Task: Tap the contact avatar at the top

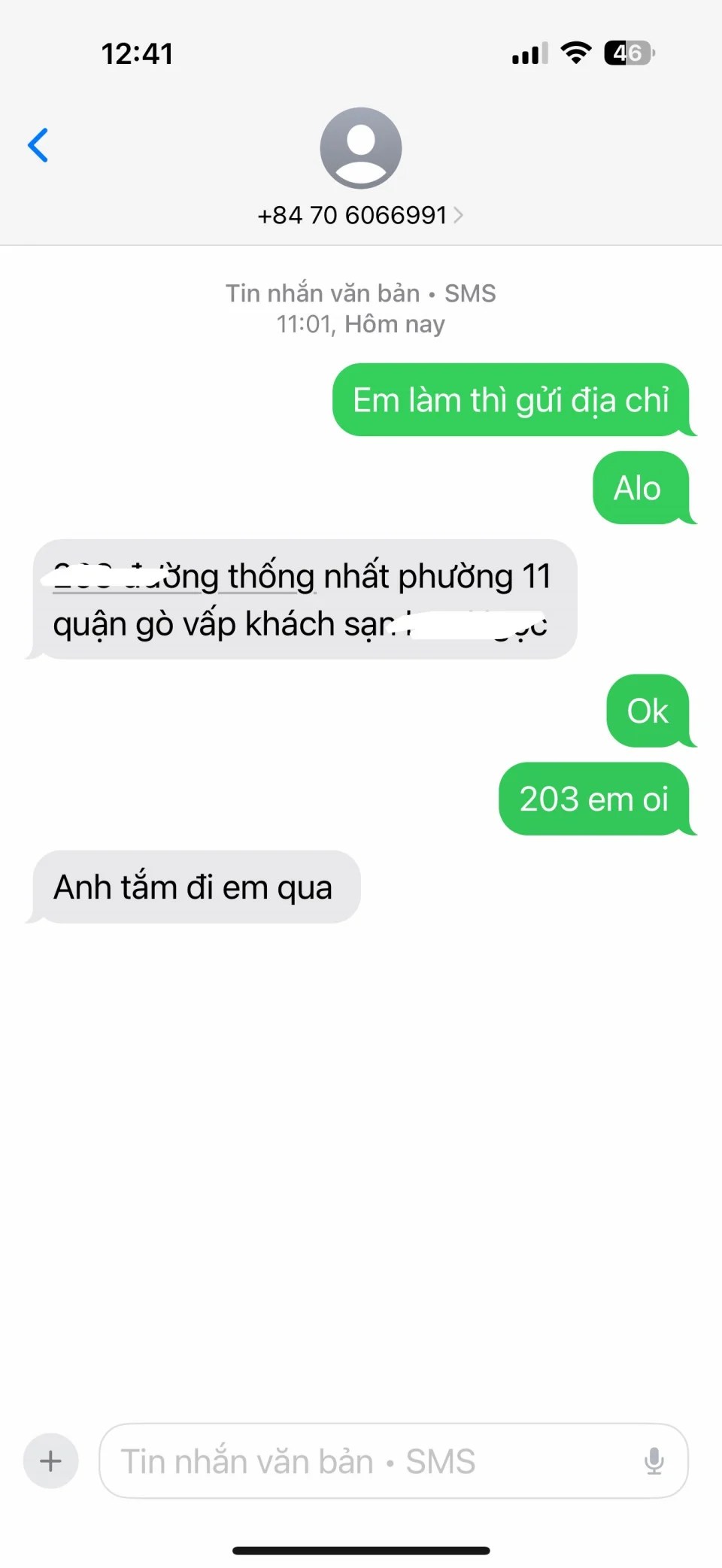Action: coord(360,148)
